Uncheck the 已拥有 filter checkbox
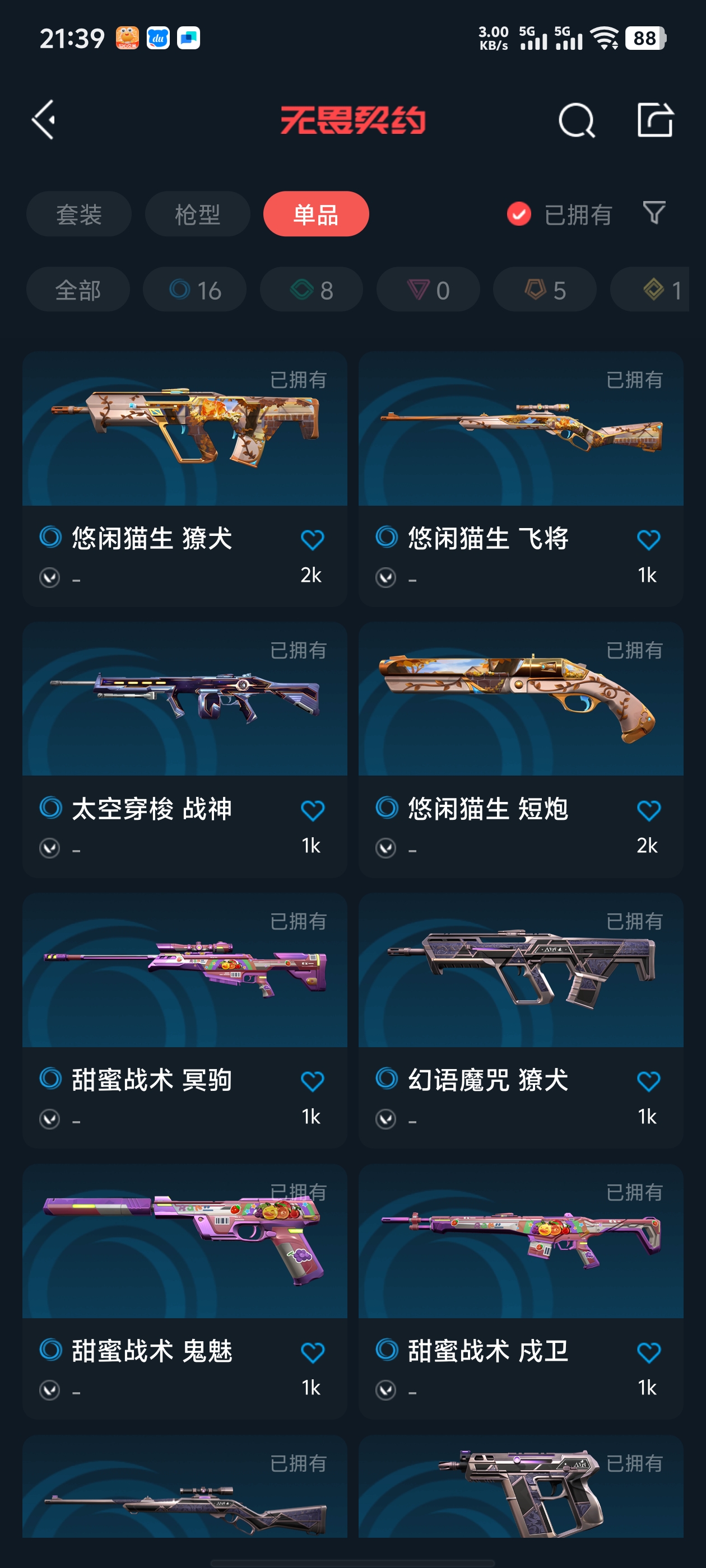Screen dimensions: 706x1568 (519, 214)
